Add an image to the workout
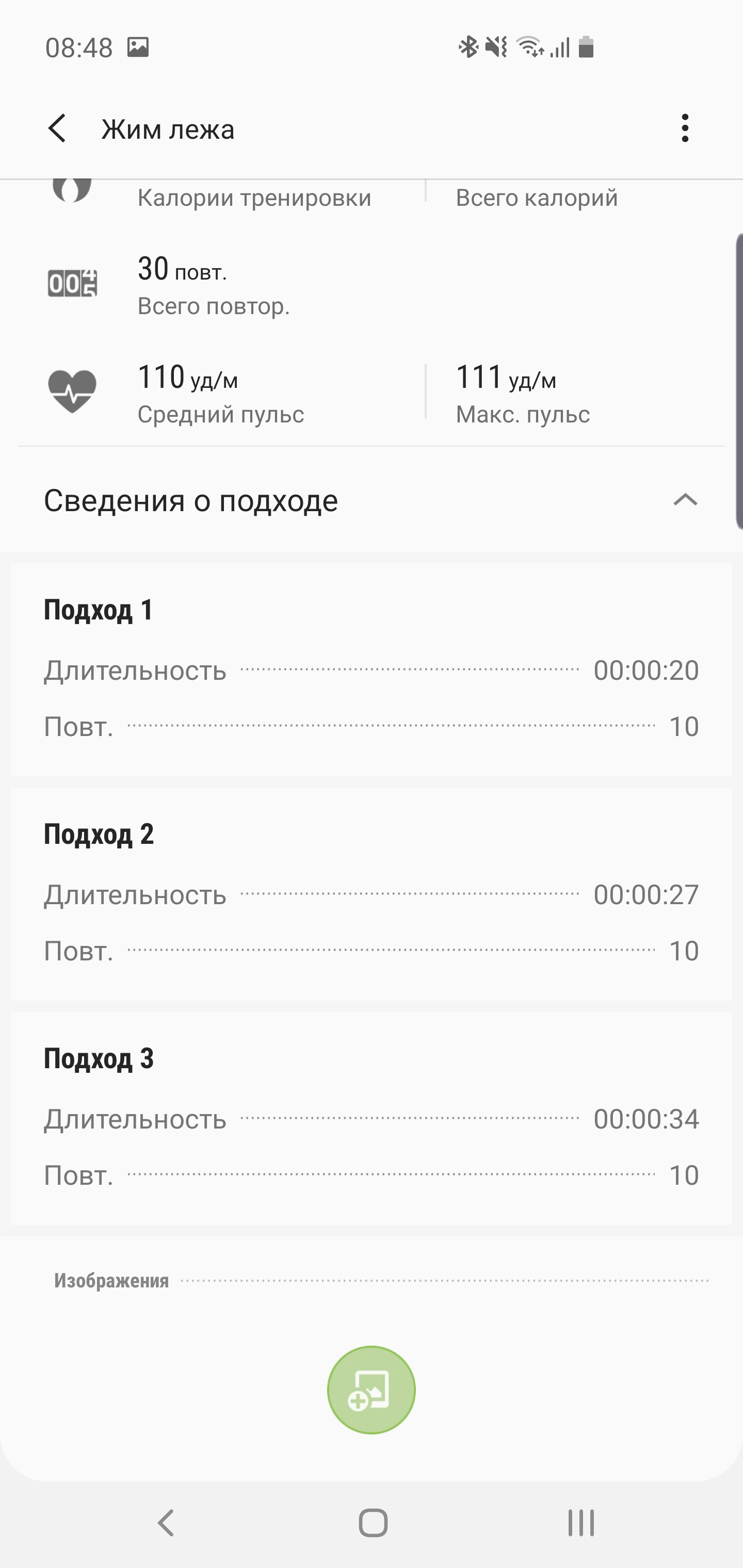 point(371,1390)
